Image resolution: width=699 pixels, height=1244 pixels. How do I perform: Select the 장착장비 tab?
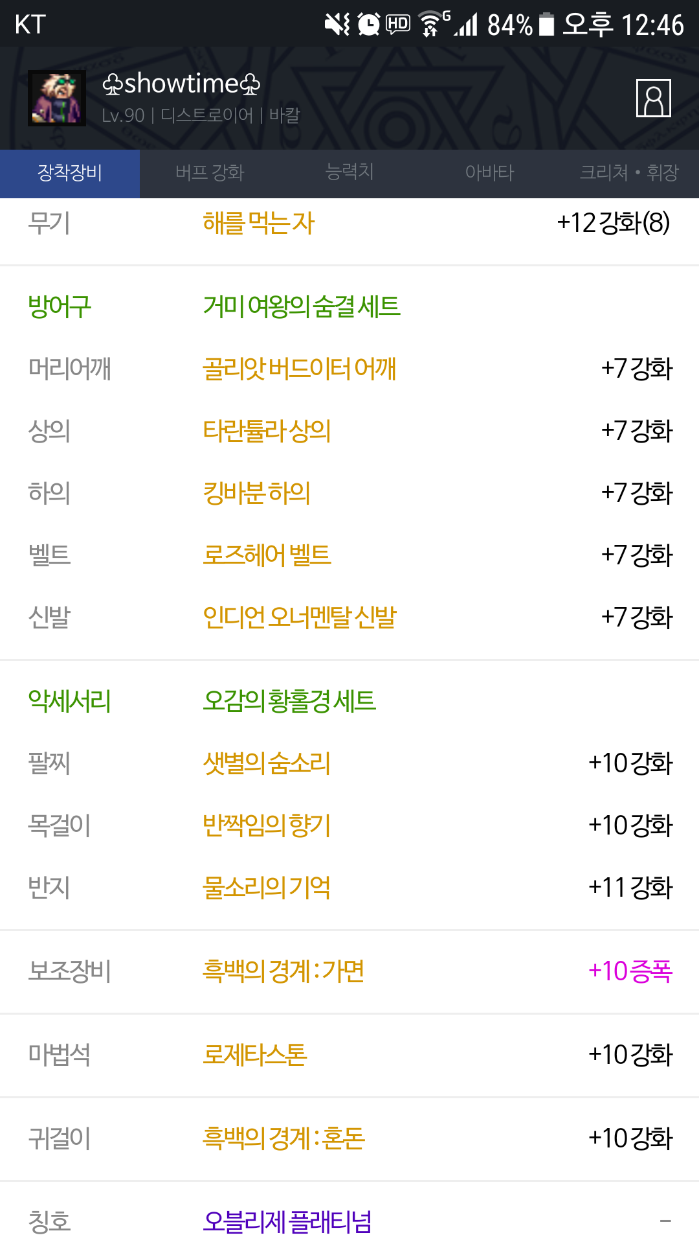(x=70, y=173)
